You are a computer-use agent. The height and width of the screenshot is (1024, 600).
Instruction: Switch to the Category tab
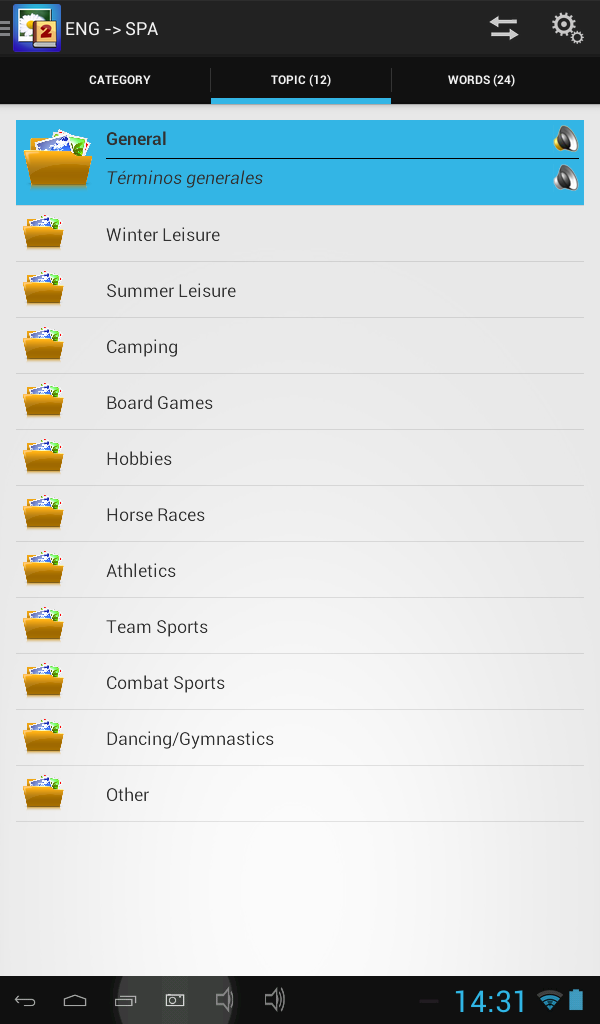(120, 80)
